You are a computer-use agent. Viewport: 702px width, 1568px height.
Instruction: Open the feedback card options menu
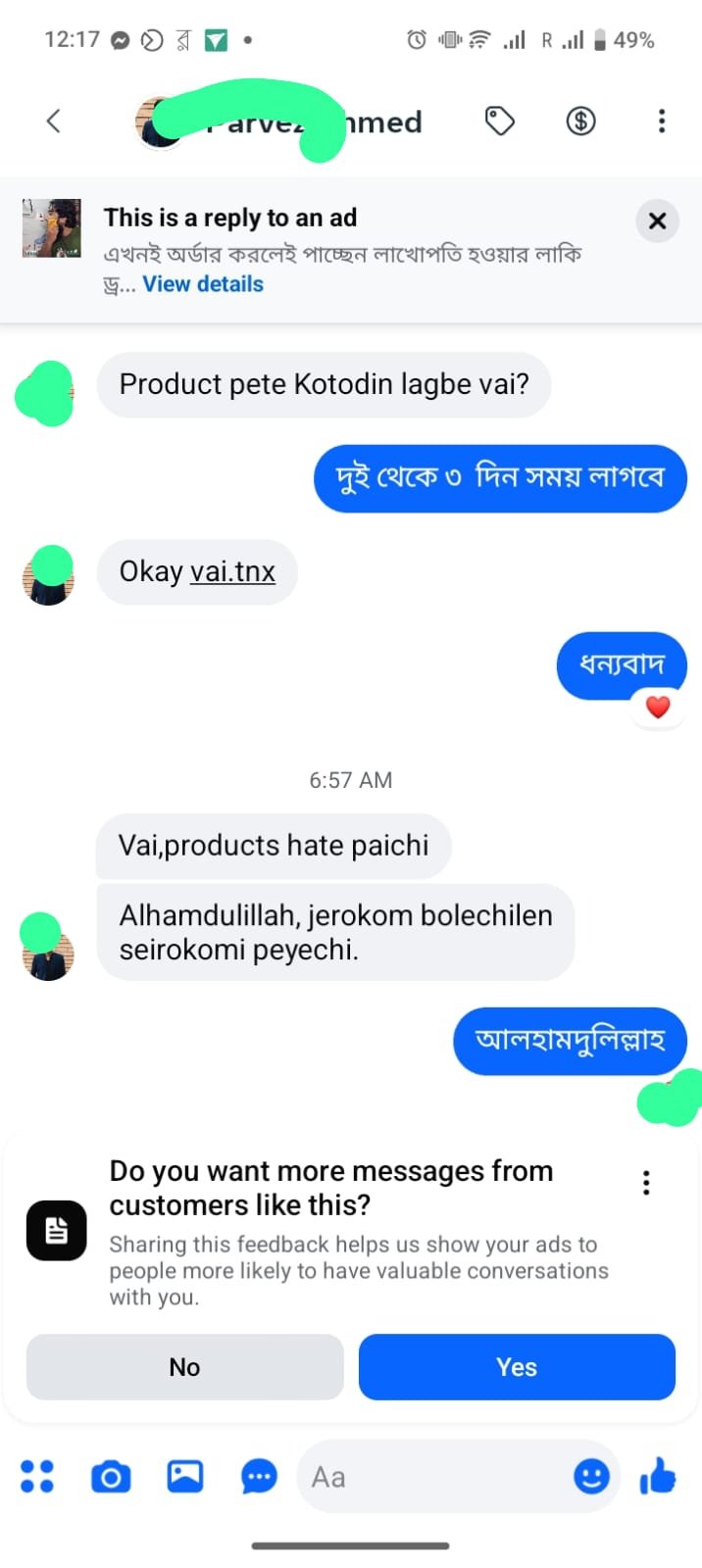[646, 1183]
